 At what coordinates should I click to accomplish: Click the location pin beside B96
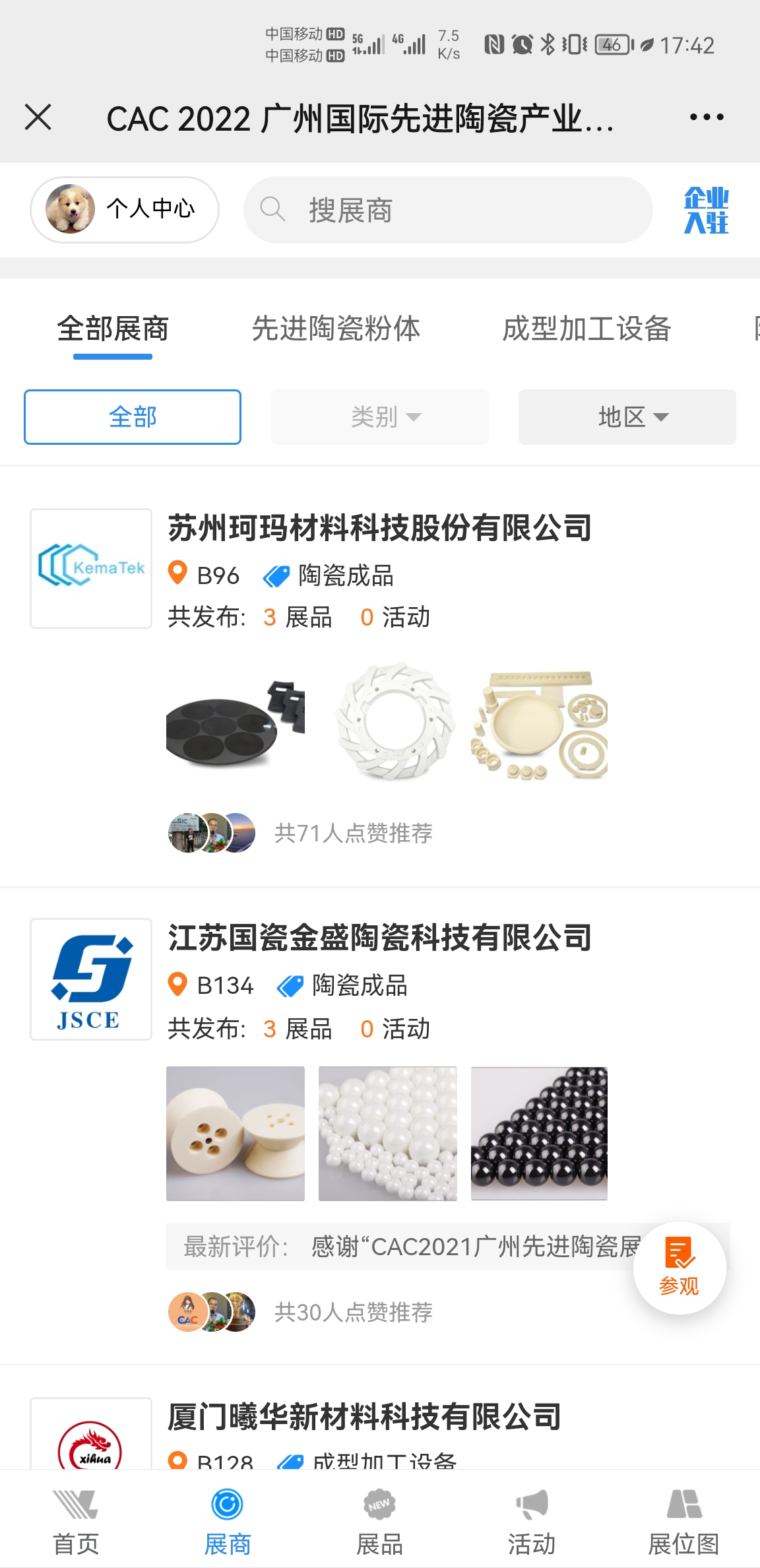click(x=177, y=575)
